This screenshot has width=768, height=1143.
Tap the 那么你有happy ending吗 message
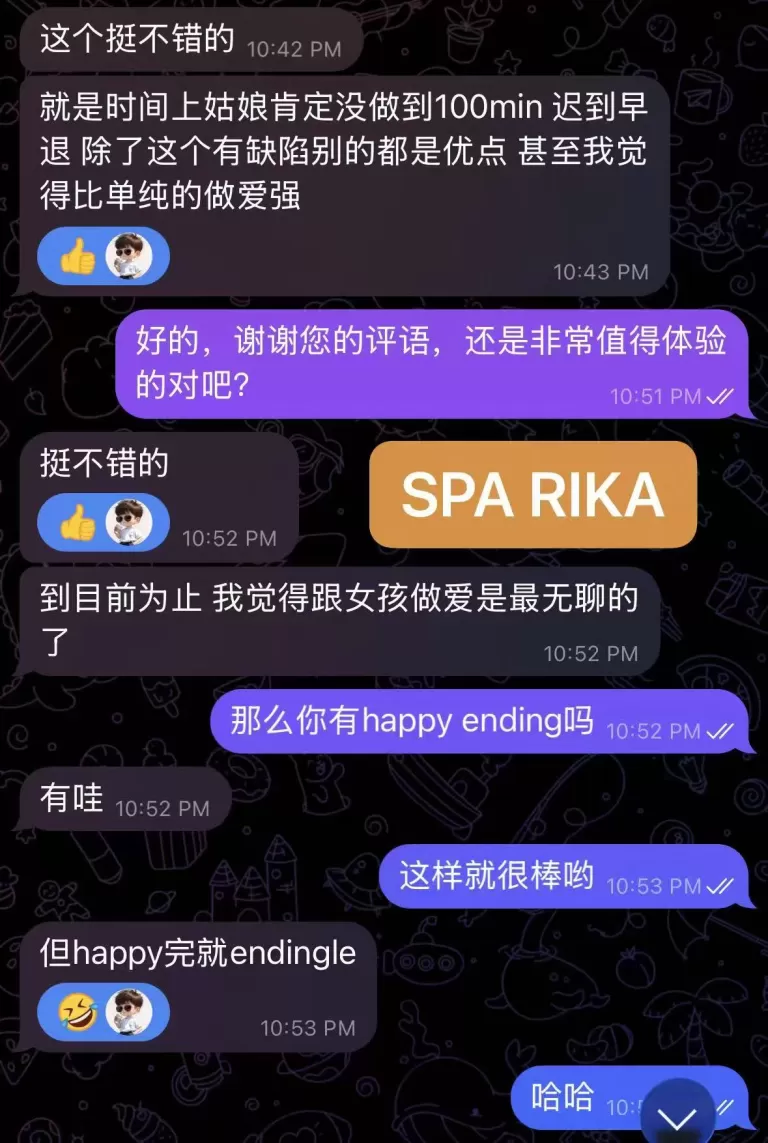click(x=420, y=721)
